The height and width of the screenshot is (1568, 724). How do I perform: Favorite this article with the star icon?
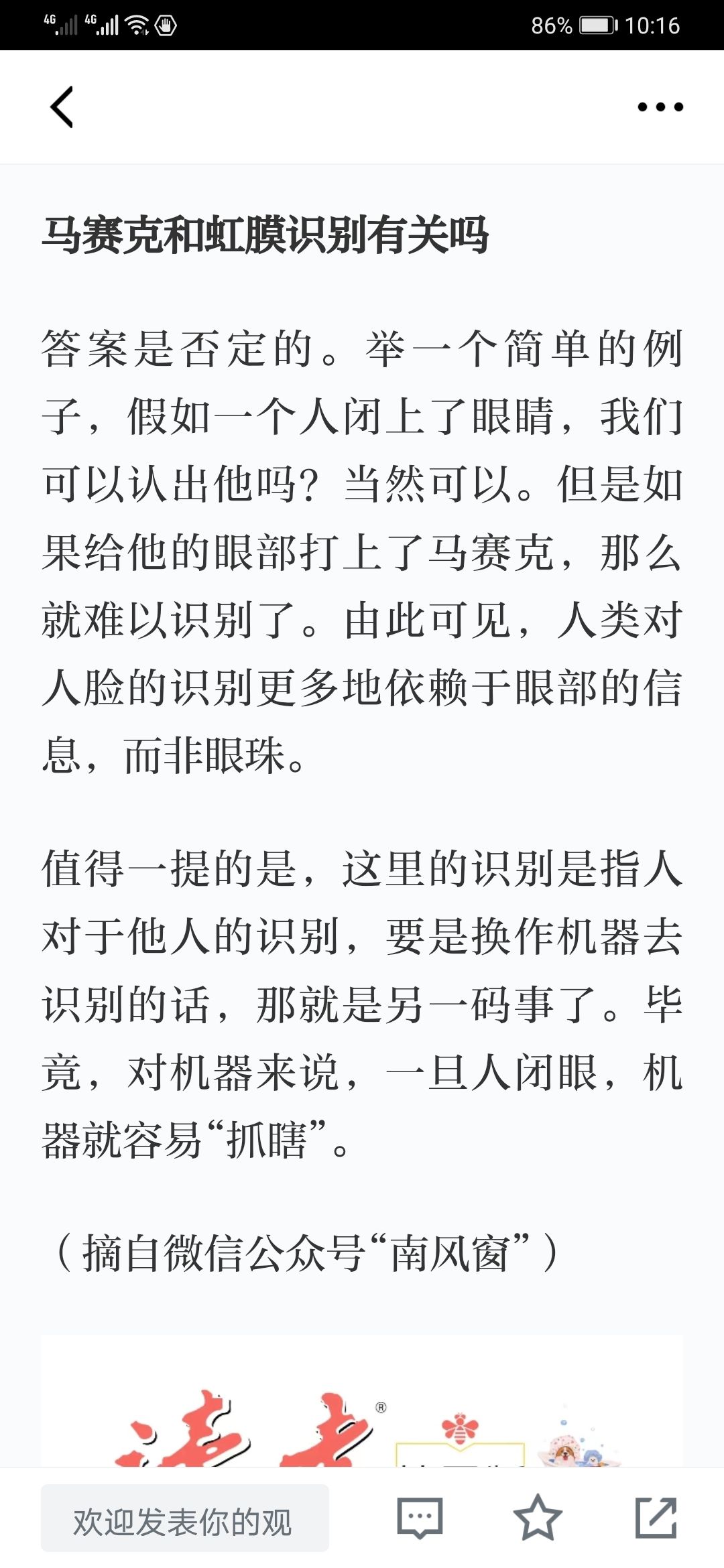coord(537,1517)
